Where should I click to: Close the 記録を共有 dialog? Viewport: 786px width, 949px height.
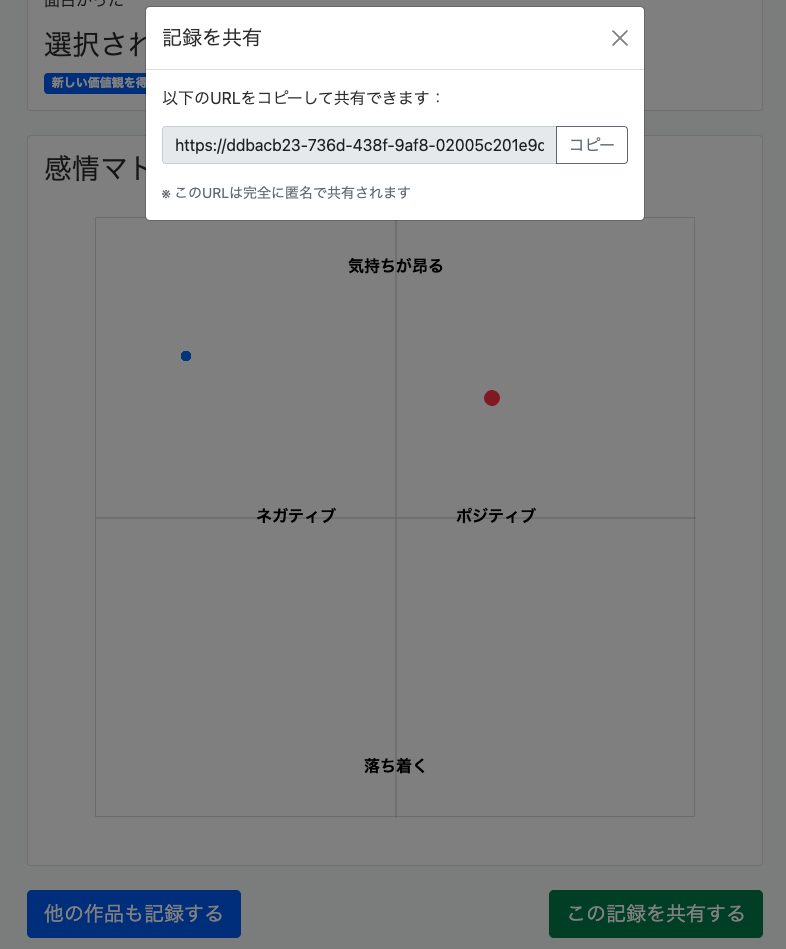coord(620,38)
